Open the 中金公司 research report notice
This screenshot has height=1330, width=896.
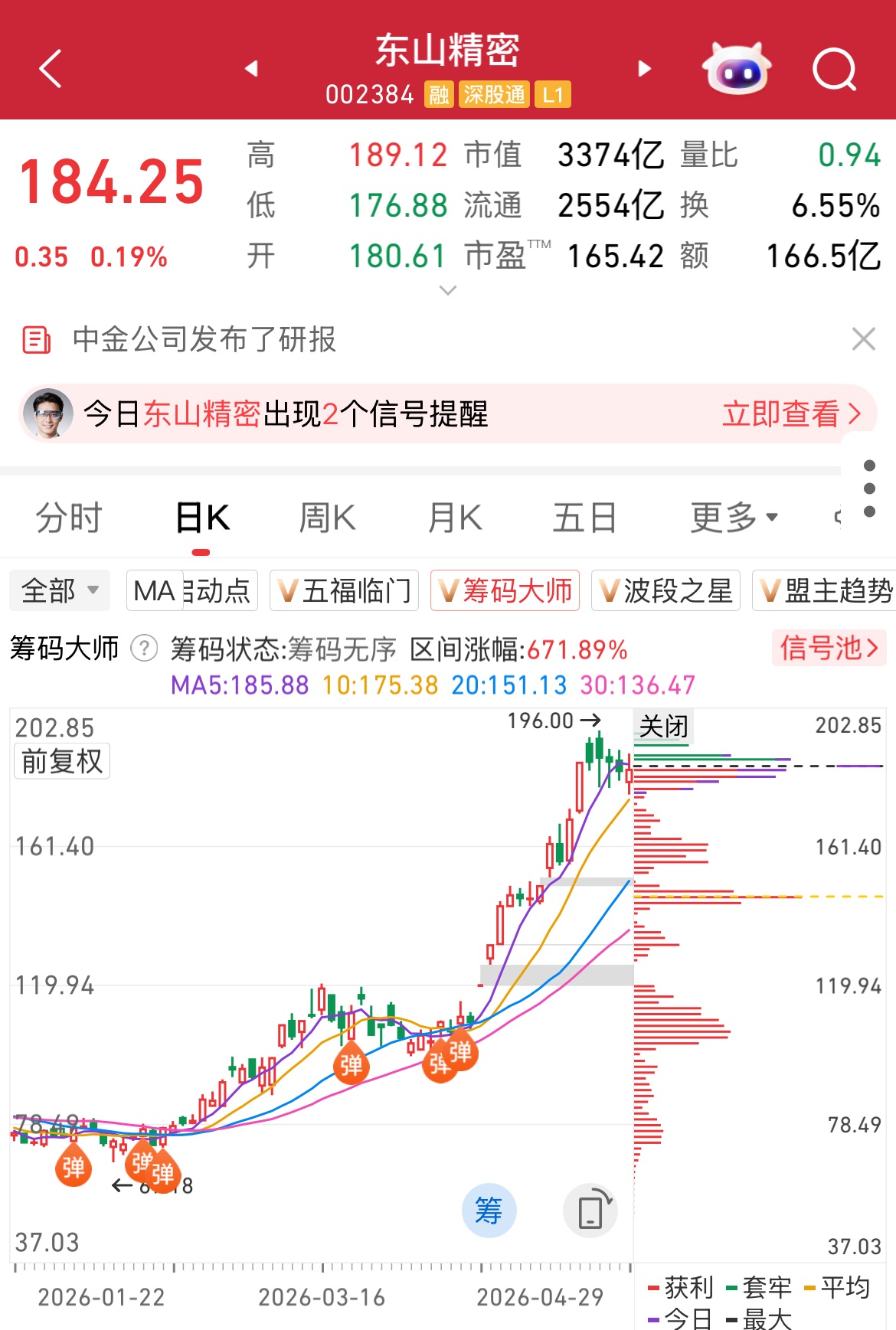pyautogui.click(x=204, y=339)
